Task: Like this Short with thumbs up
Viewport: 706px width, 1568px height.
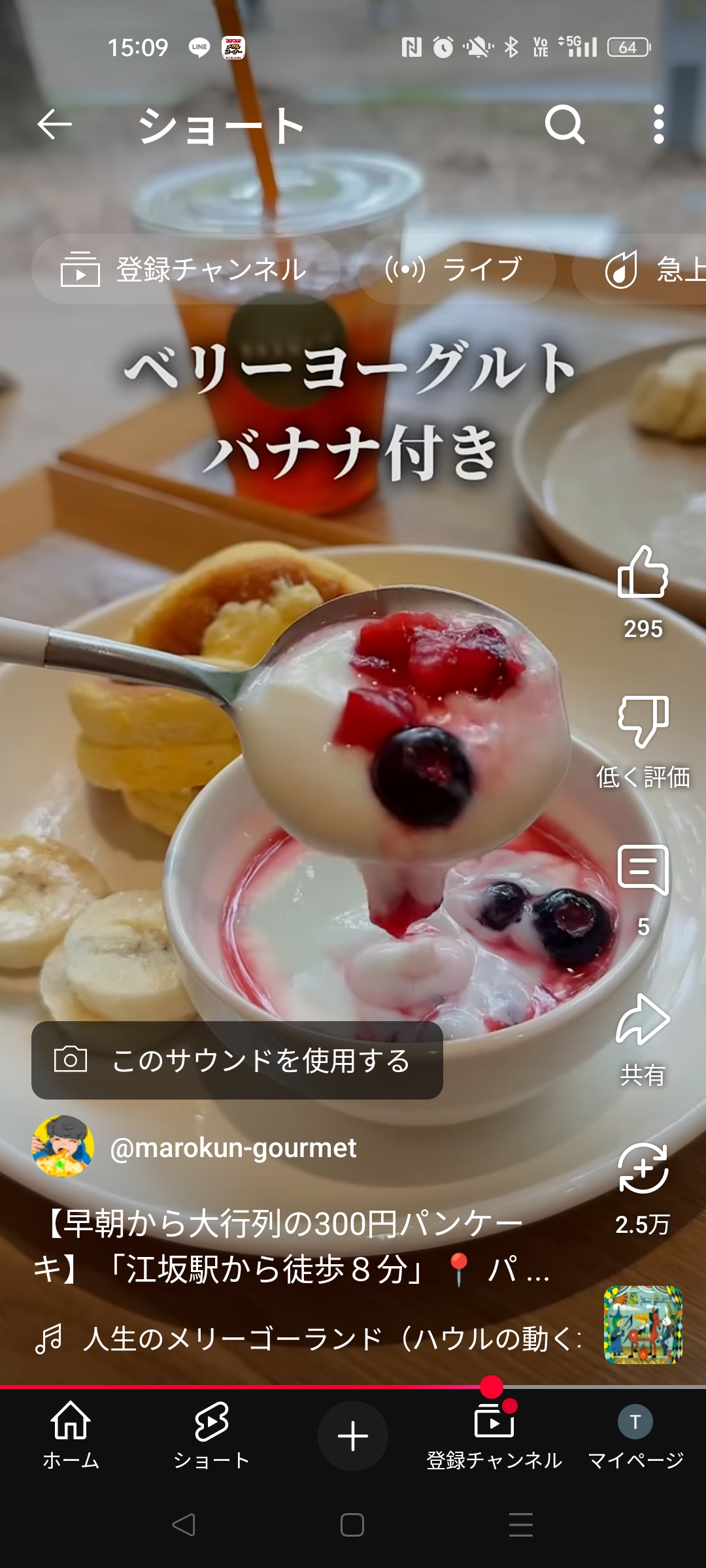Action: 643,572
